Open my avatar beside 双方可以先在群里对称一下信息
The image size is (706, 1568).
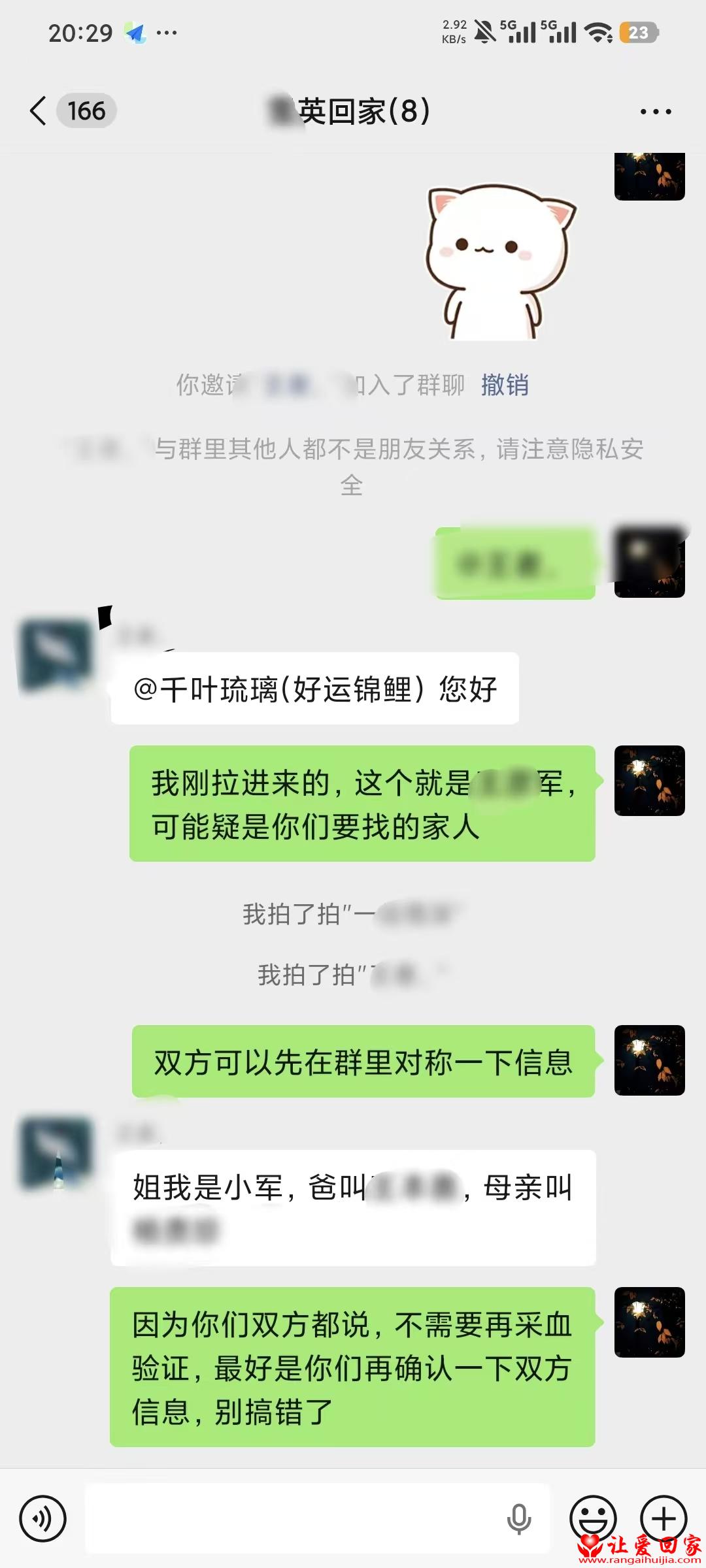click(x=649, y=1060)
